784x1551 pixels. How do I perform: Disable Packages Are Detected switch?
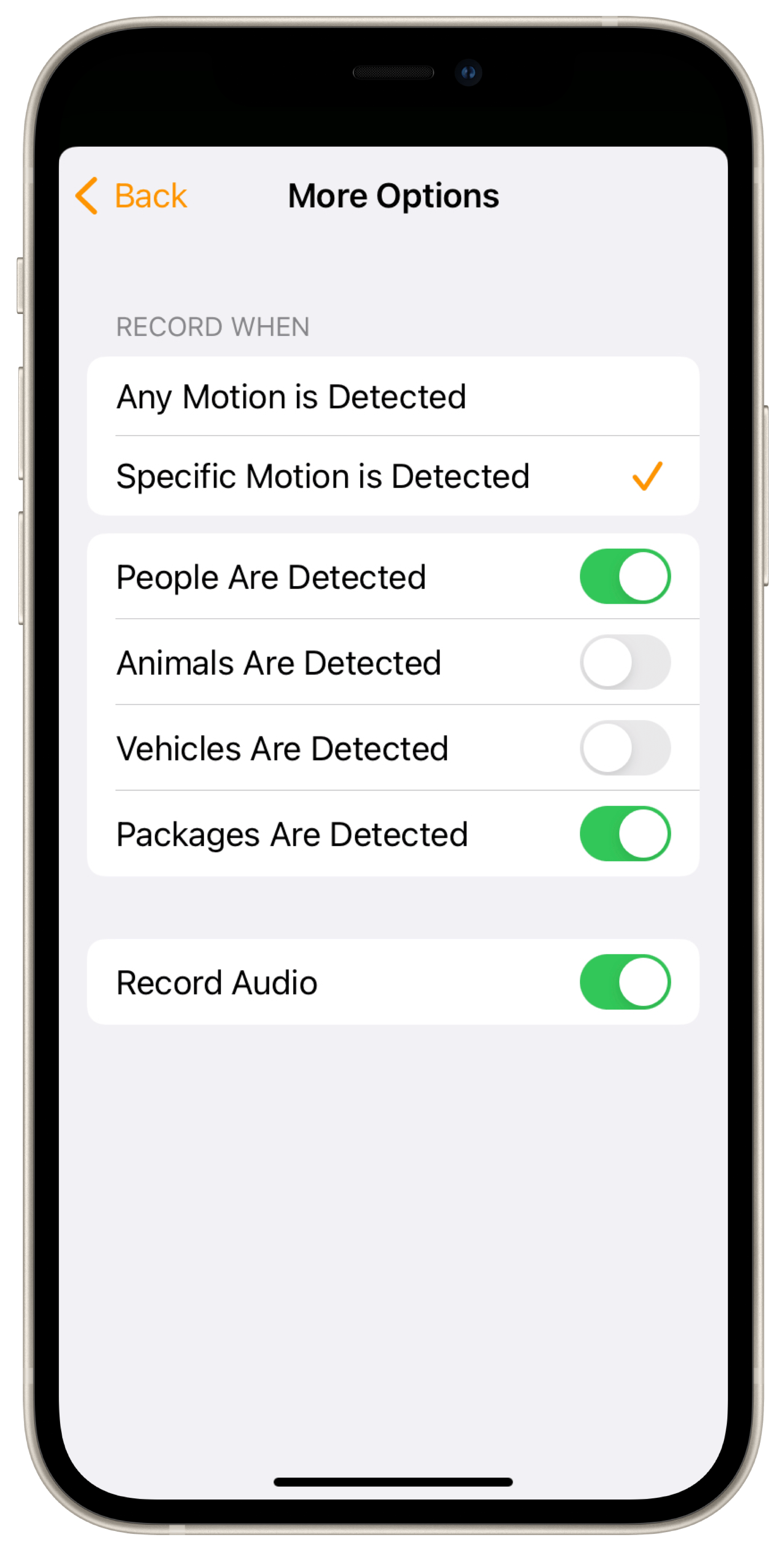[x=624, y=834]
